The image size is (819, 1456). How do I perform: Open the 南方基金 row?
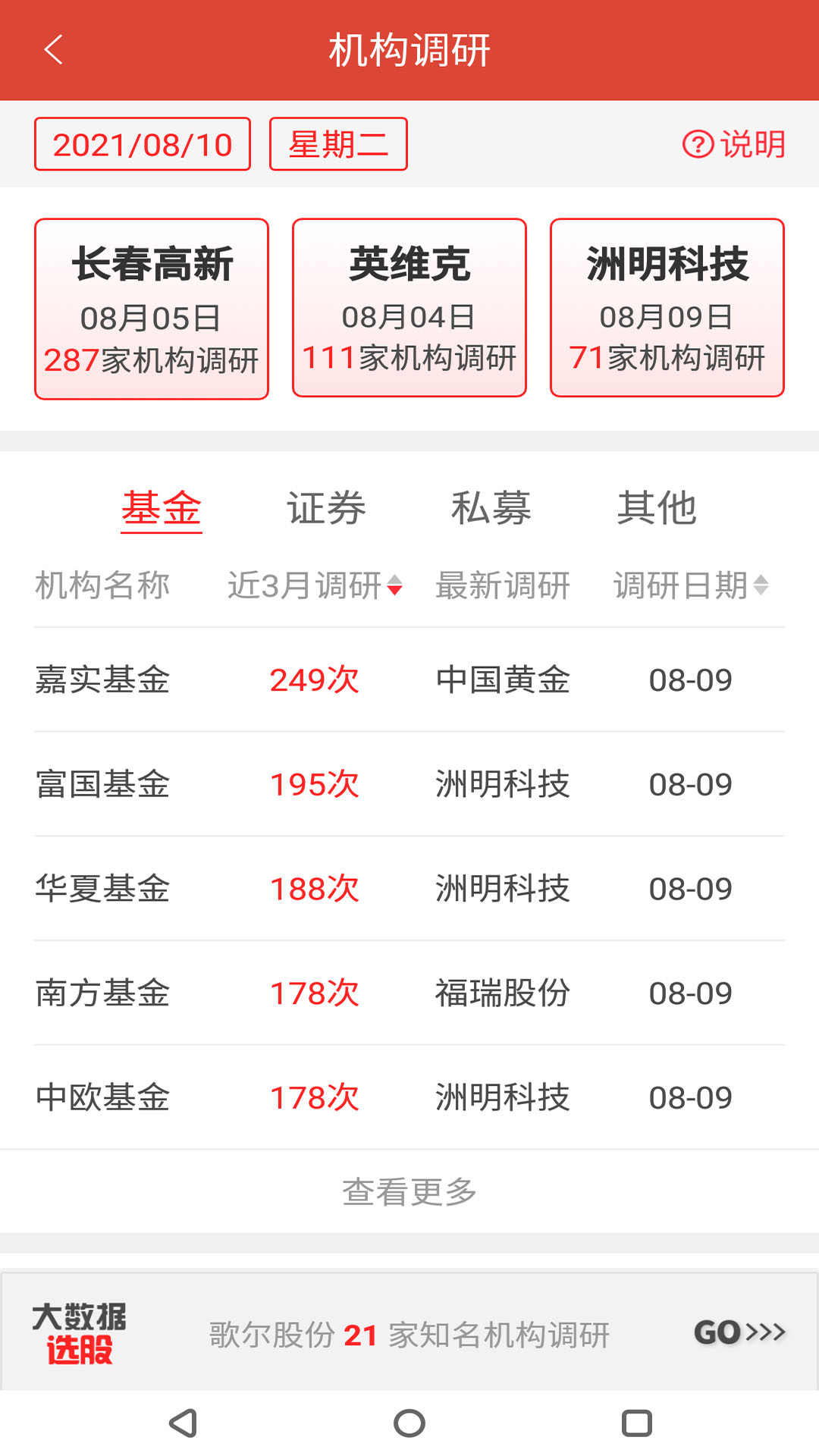point(409,993)
